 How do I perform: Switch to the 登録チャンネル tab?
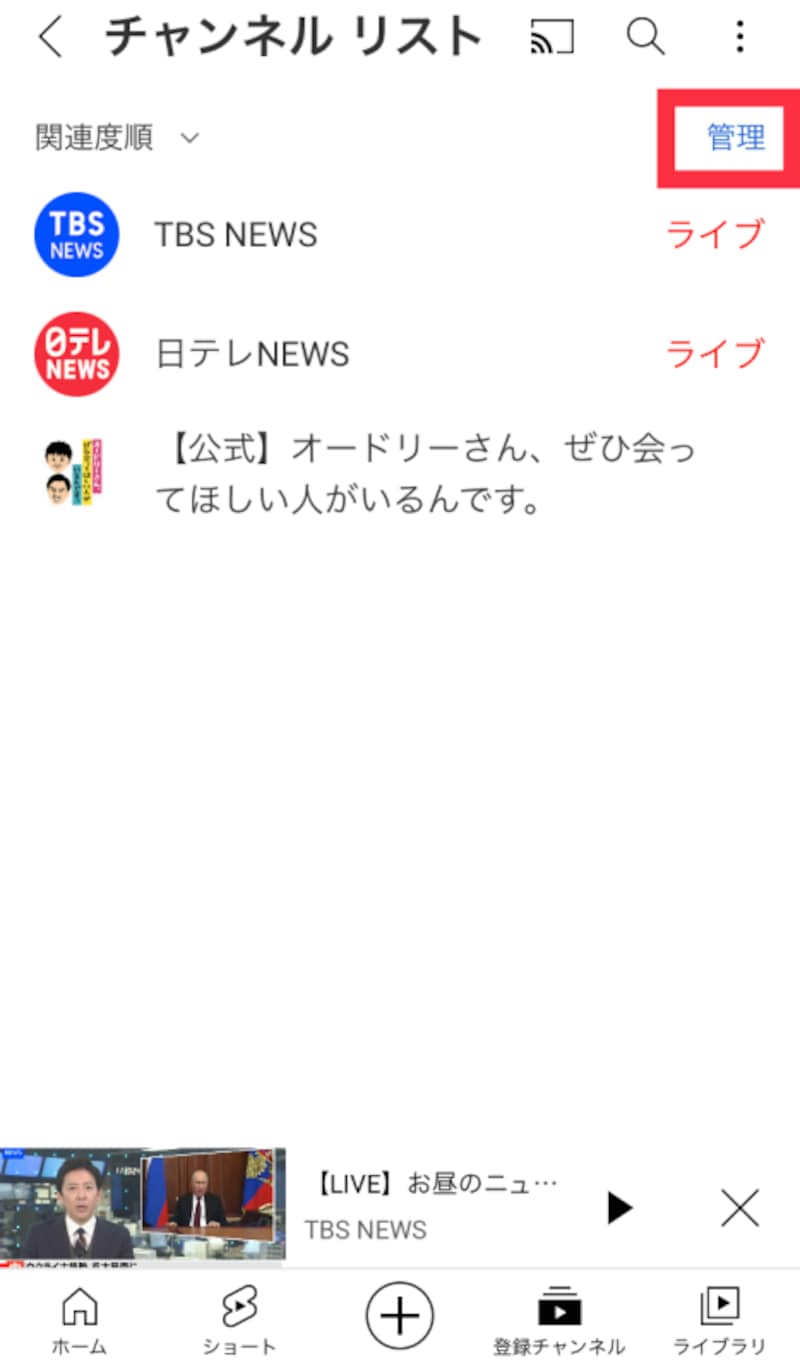(559, 1318)
